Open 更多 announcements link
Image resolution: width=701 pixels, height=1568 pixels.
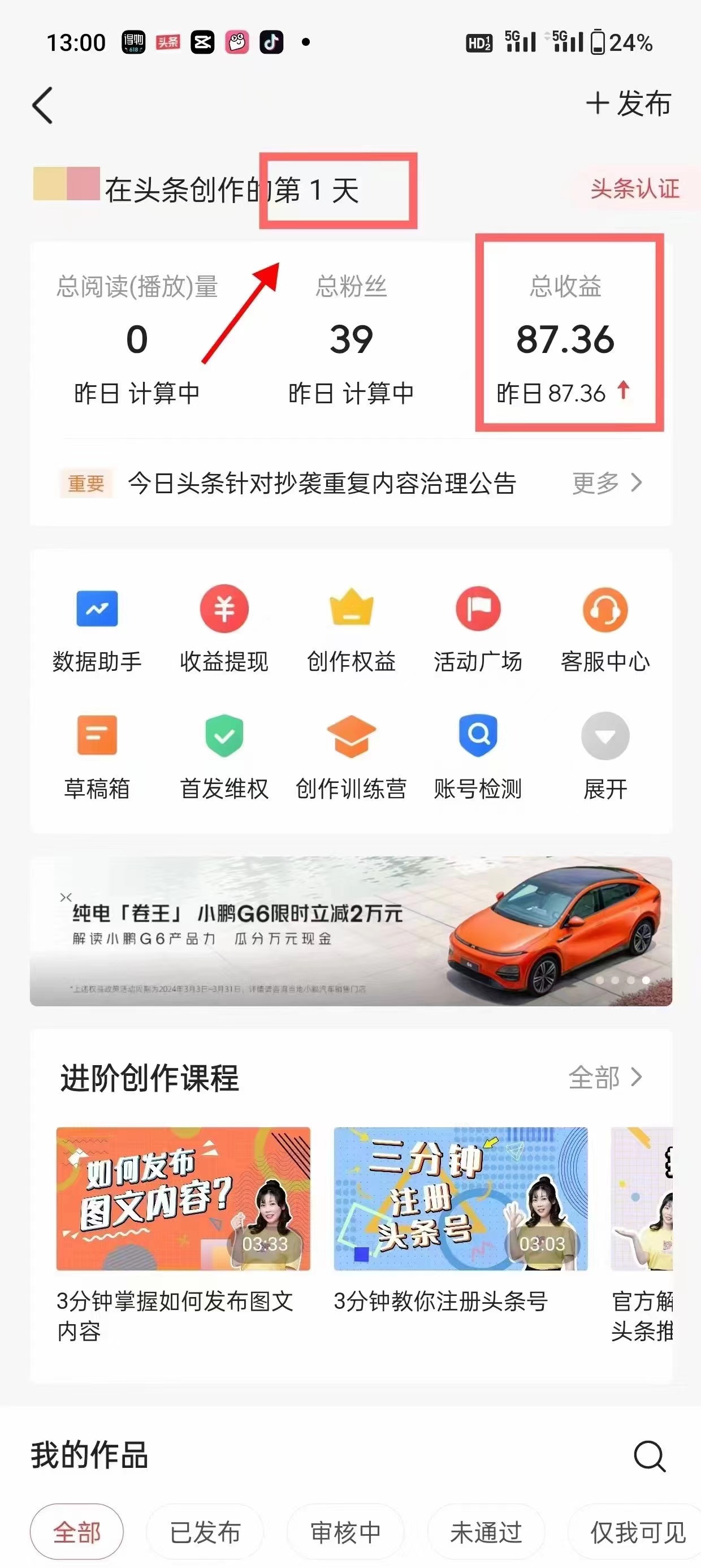607,483
